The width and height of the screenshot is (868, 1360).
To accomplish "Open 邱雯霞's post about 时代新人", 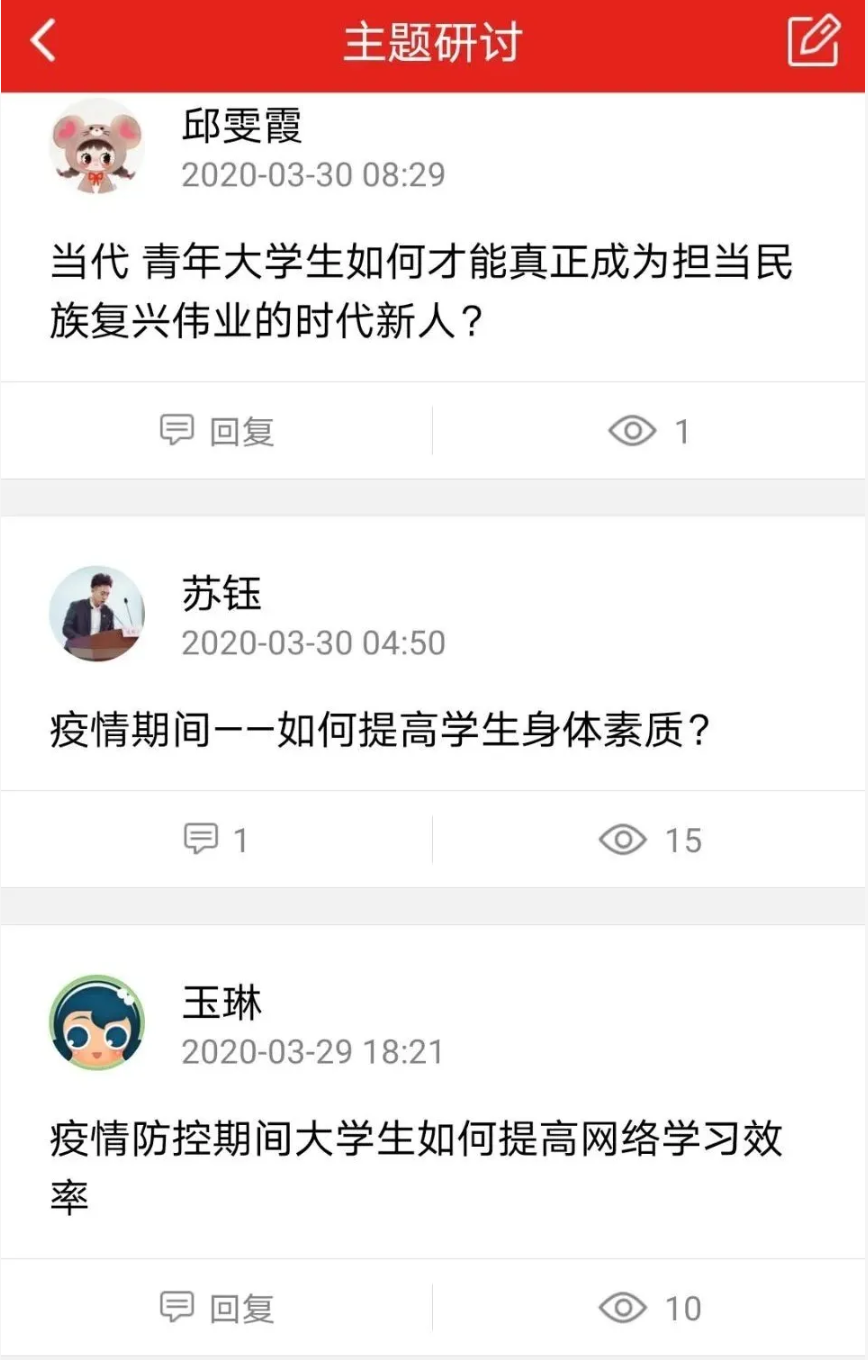I will pos(420,292).
